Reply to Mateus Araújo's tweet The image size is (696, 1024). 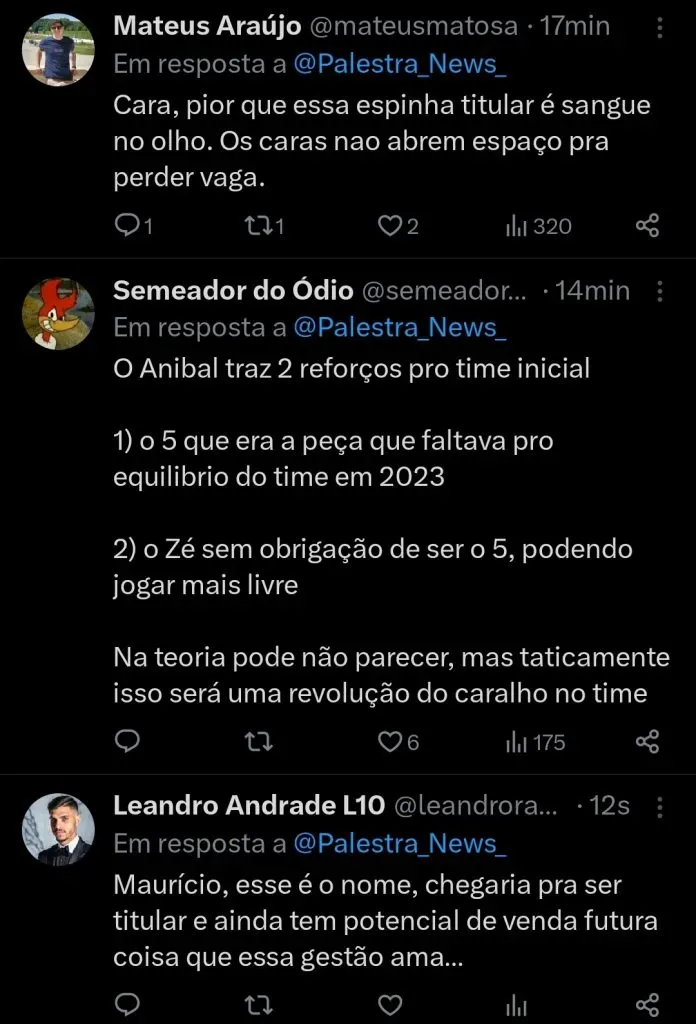(x=127, y=226)
